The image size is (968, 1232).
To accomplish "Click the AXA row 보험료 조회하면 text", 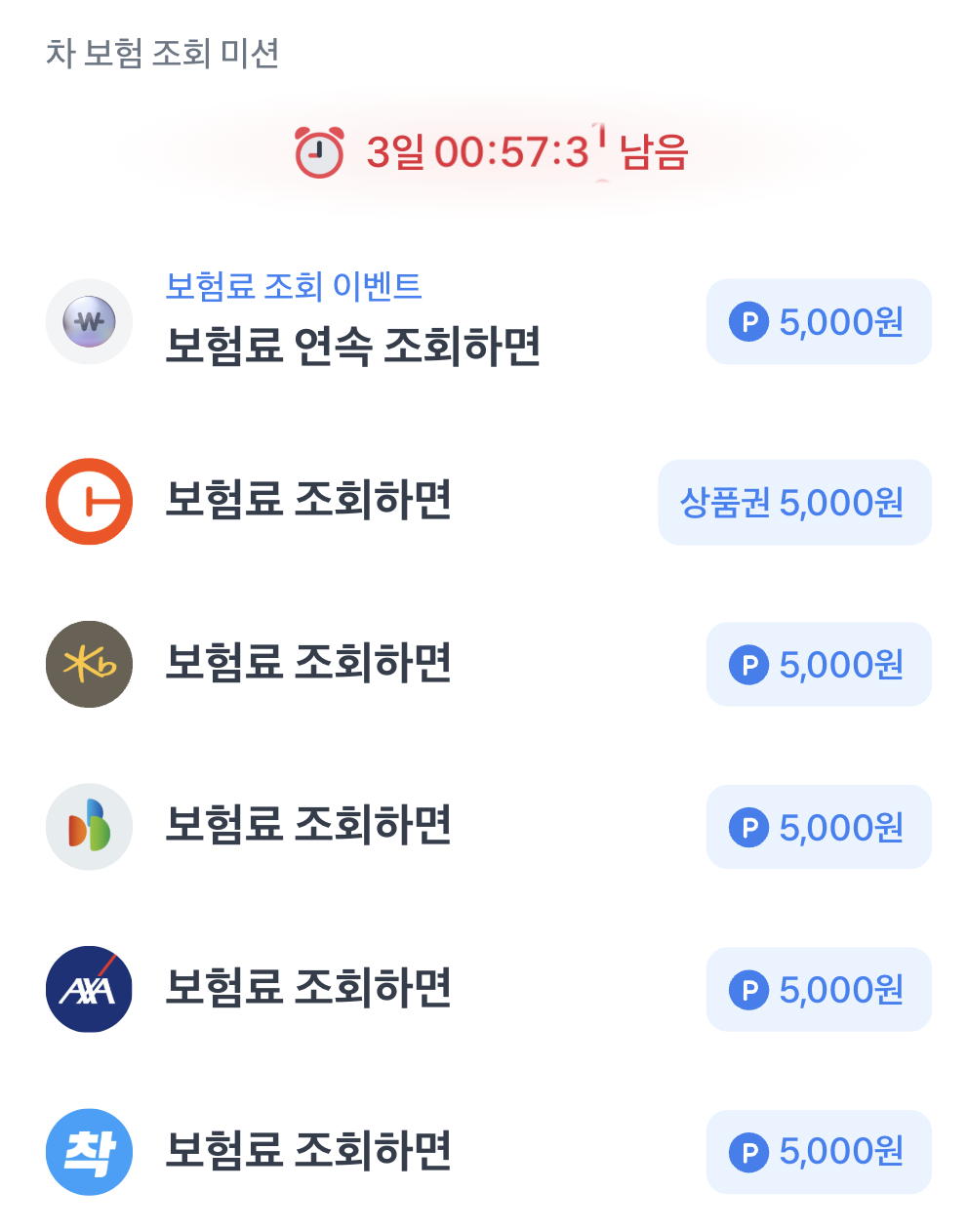I will click(307, 989).
